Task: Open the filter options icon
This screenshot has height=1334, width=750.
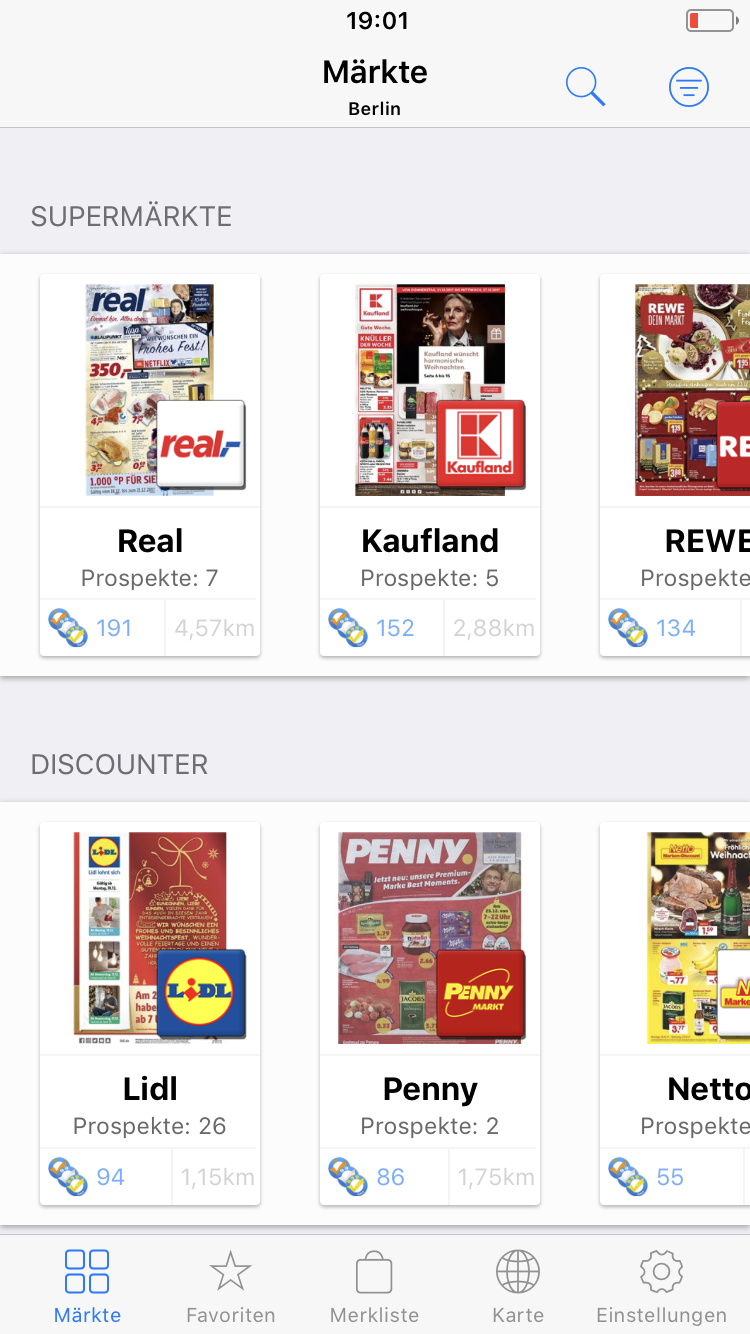Action: 688,88
